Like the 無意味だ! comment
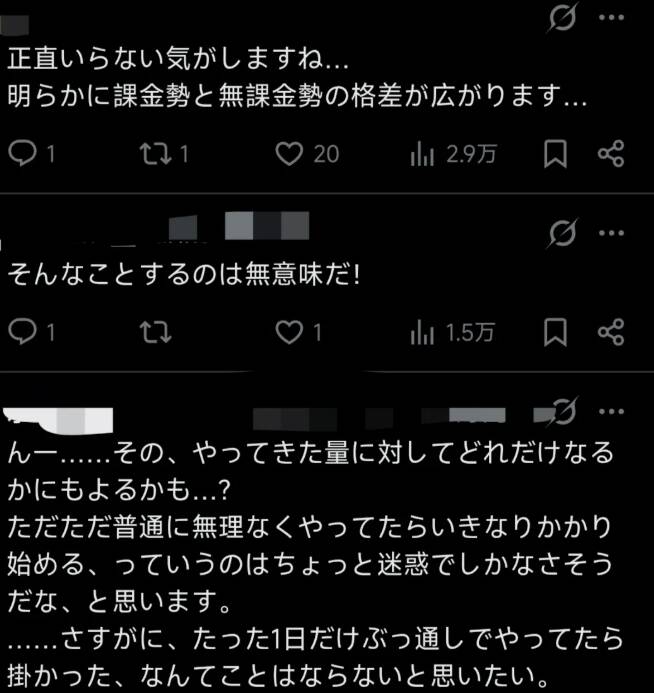Image resolution: width=654 pixels, height=693 pixels. pos(289,333)
